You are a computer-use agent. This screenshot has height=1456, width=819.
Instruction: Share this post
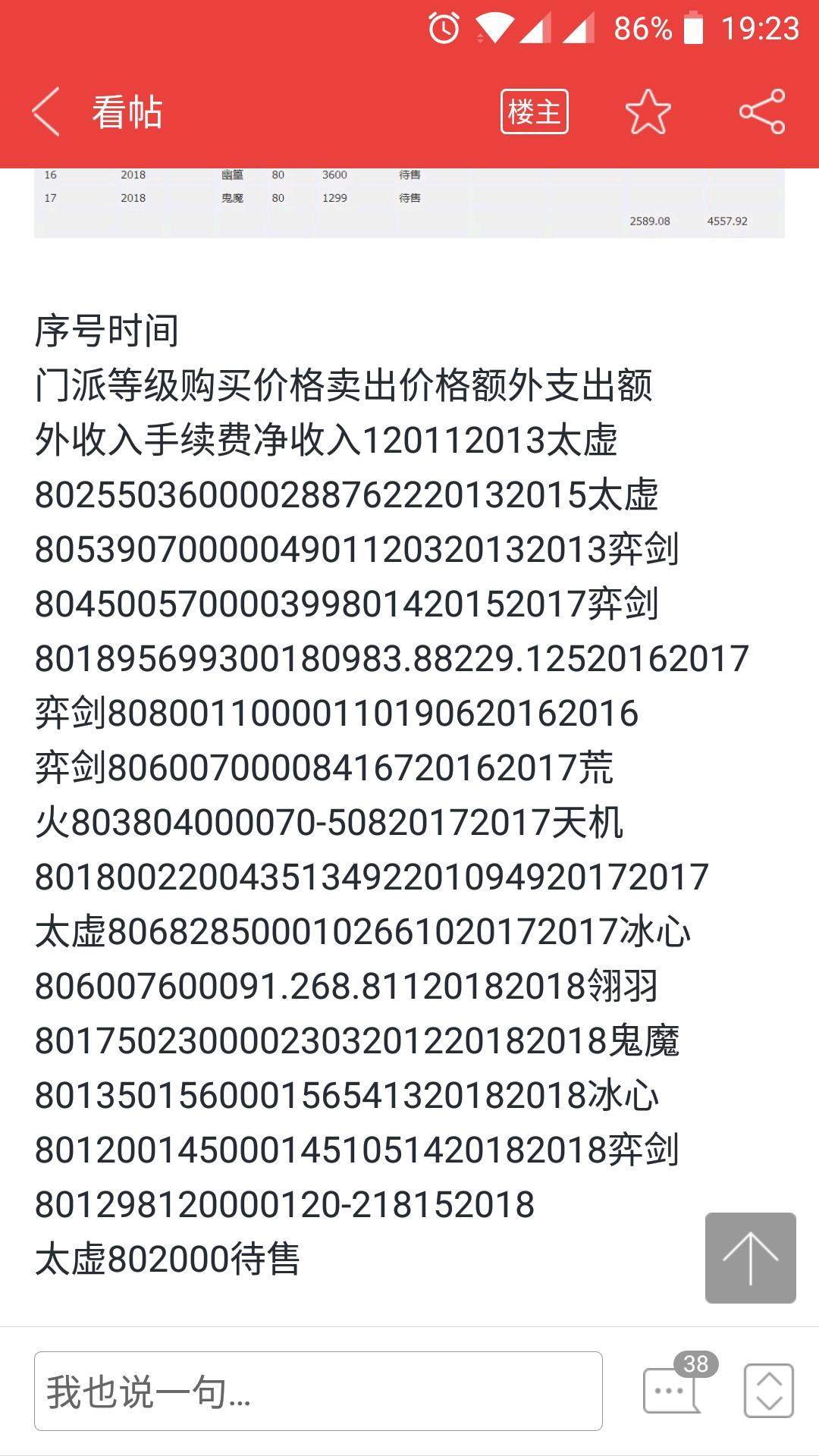click(x=762, y=111)
